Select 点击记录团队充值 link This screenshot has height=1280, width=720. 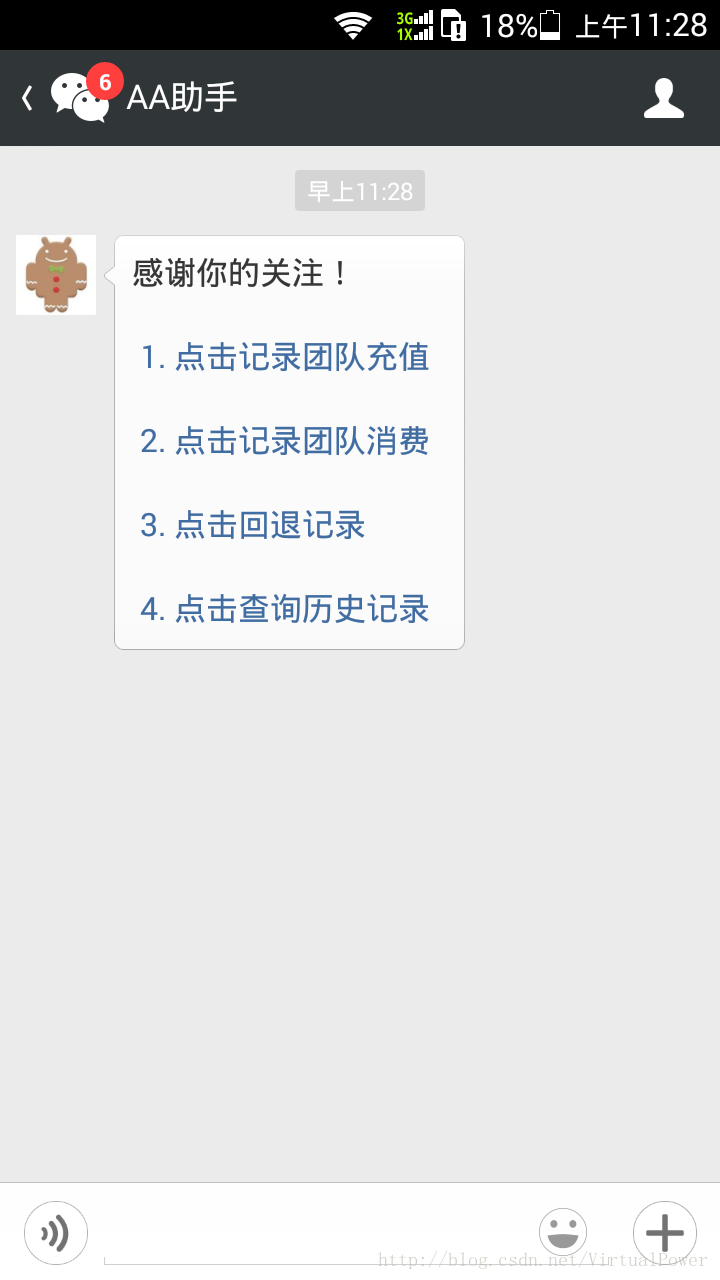pos(285,357)
